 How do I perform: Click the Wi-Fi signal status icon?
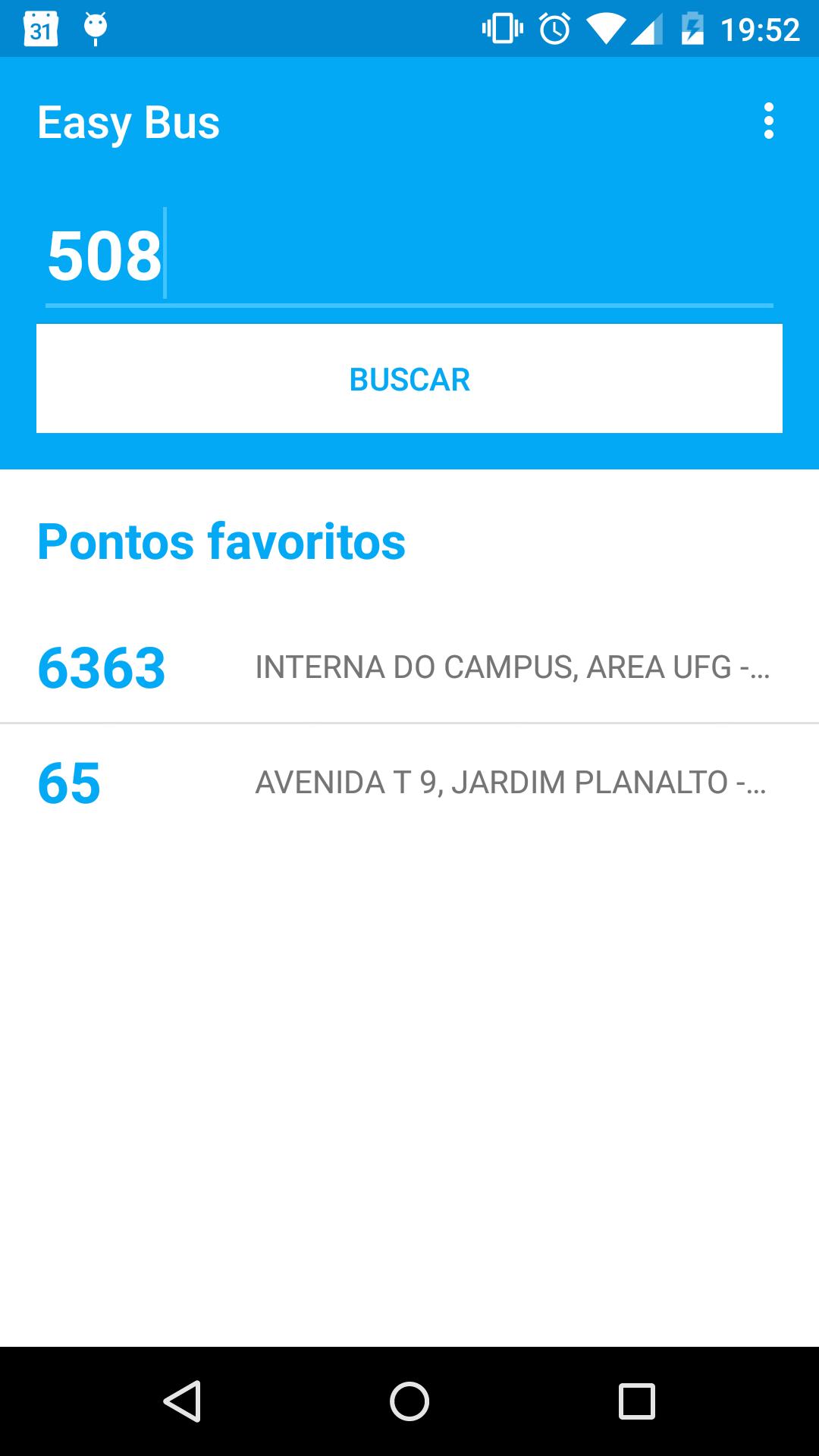607,29
